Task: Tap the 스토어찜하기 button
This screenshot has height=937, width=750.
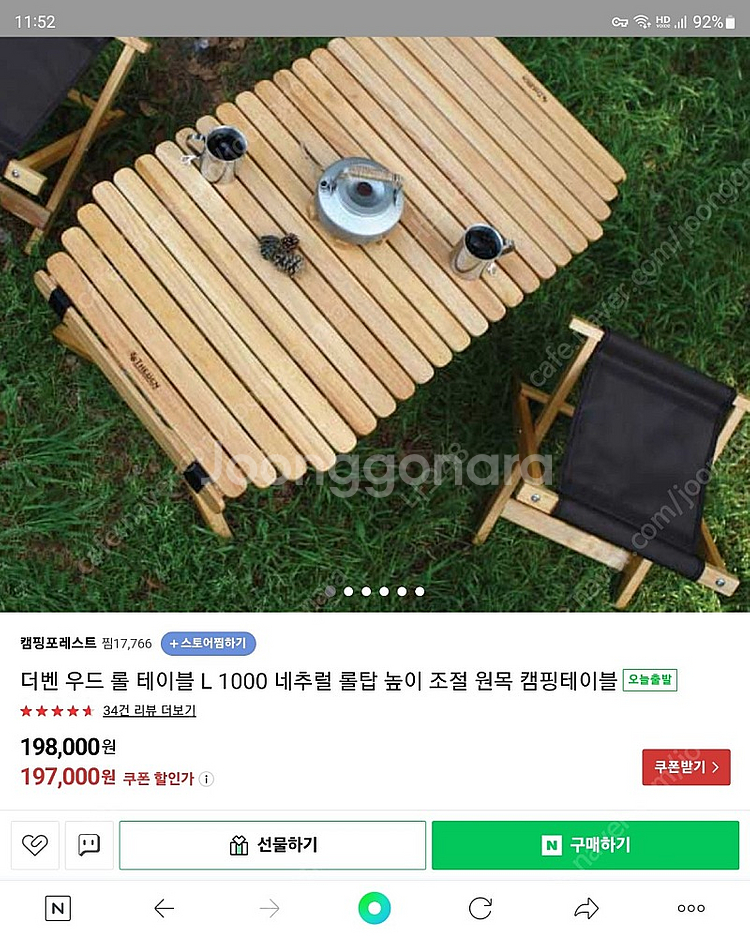Action: click(208, 643)
